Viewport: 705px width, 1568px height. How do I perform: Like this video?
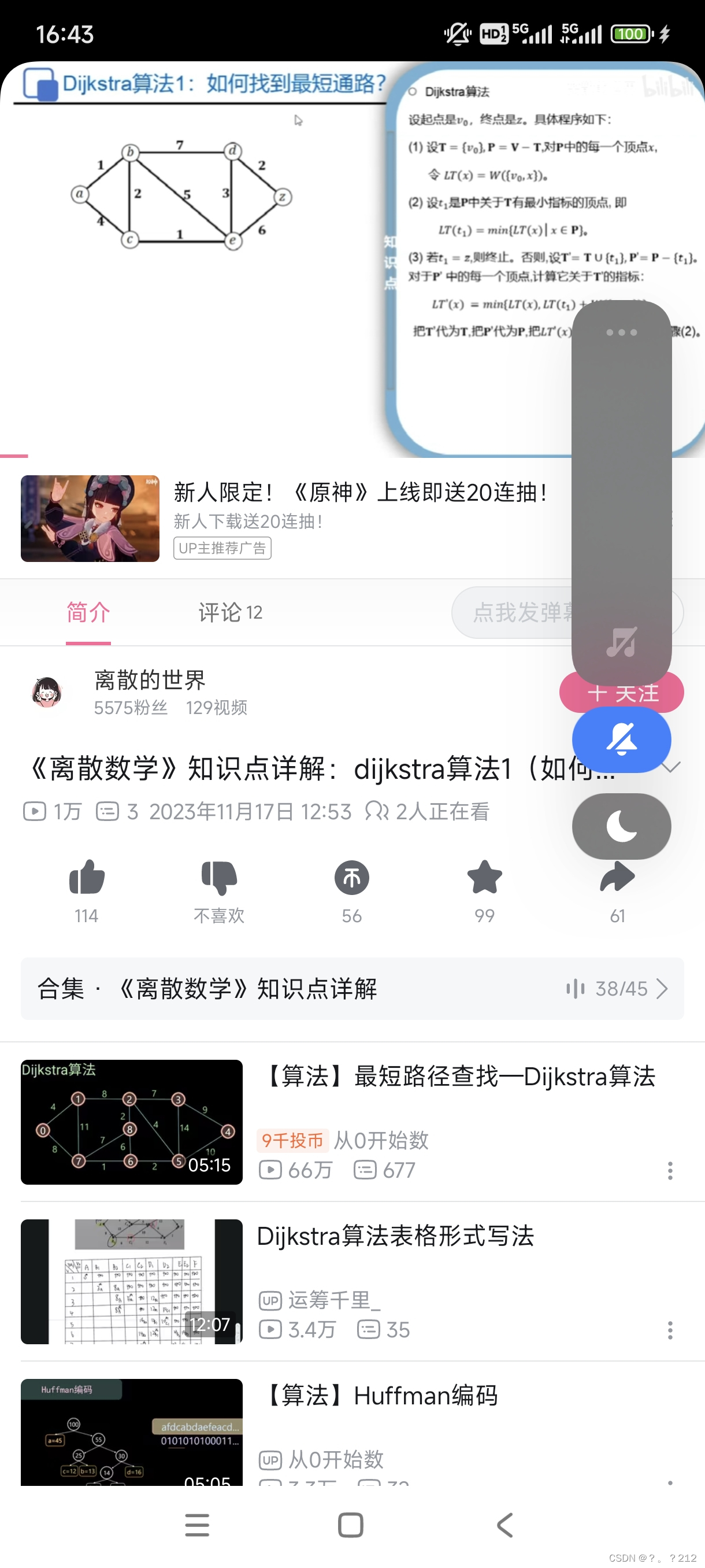tap(87, 878)
